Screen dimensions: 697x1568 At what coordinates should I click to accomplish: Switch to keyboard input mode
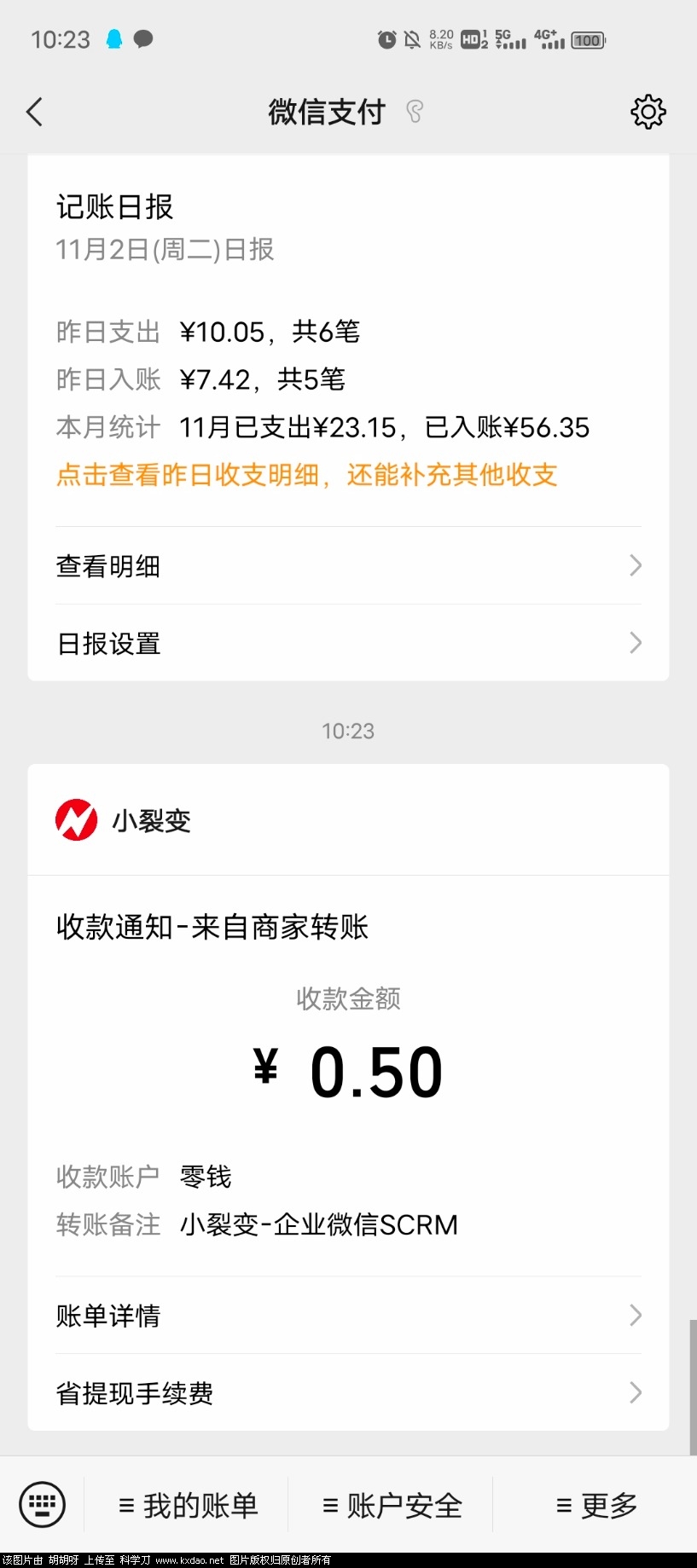tap(43, 1505)
